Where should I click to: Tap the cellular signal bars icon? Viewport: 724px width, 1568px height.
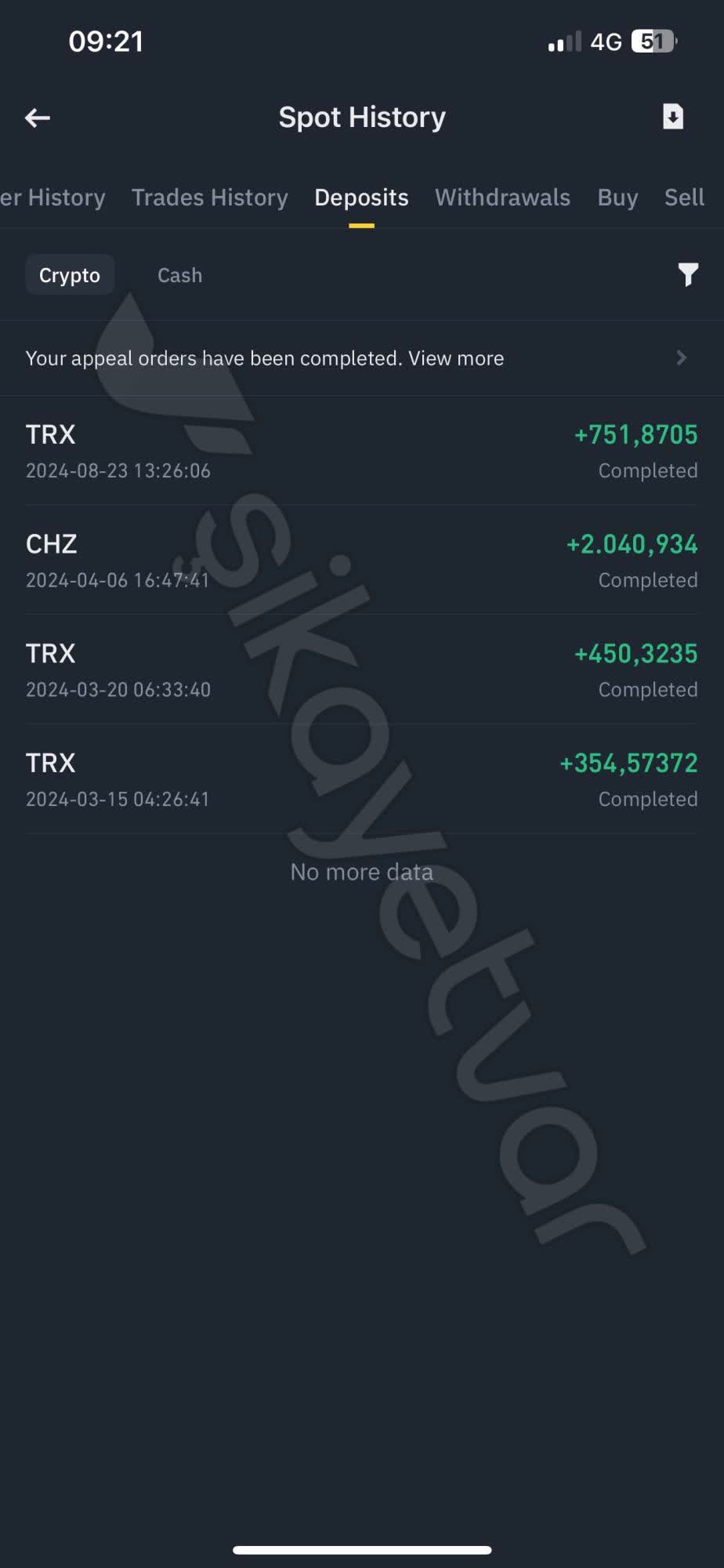click(563, 40)
